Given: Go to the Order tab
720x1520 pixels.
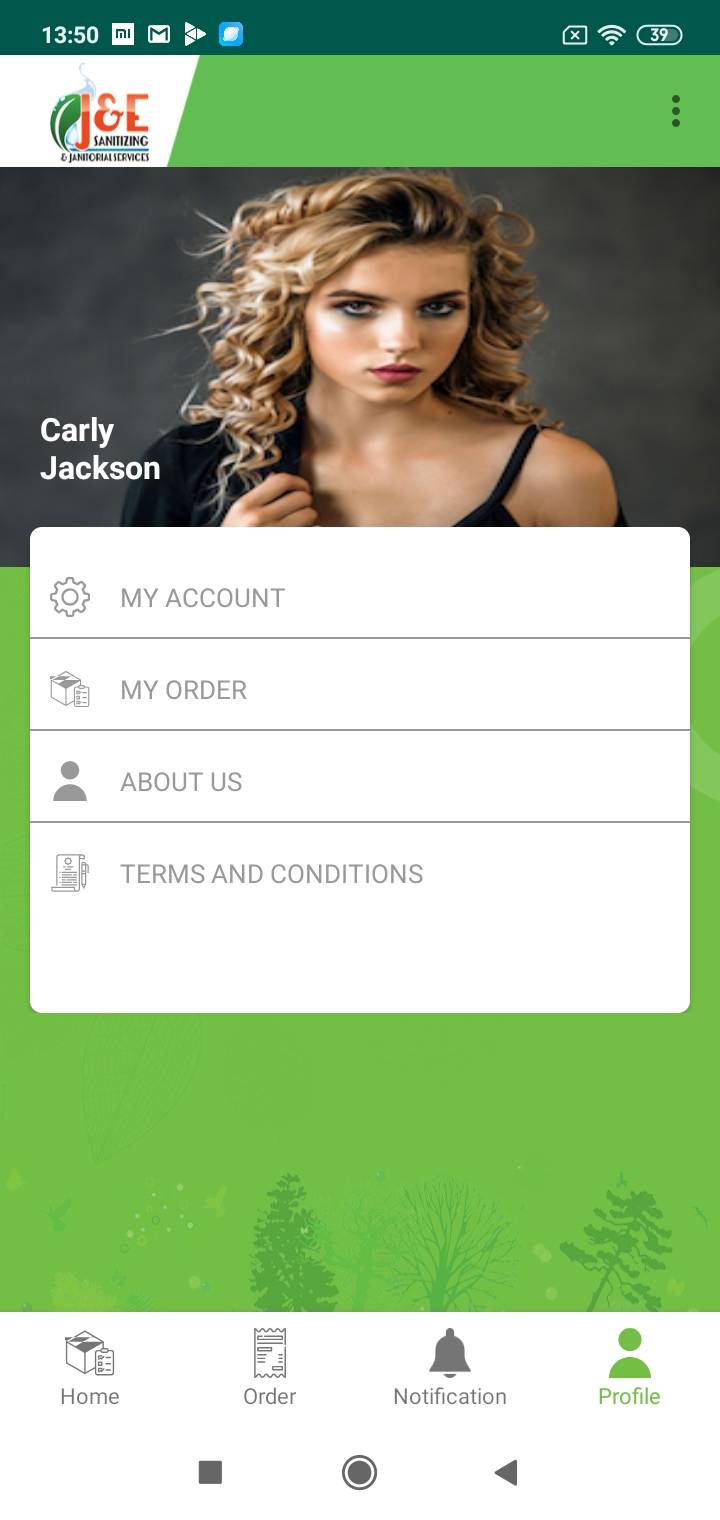Looking at the screenshot, I should pyautogui.click(x=270, y=1368).
